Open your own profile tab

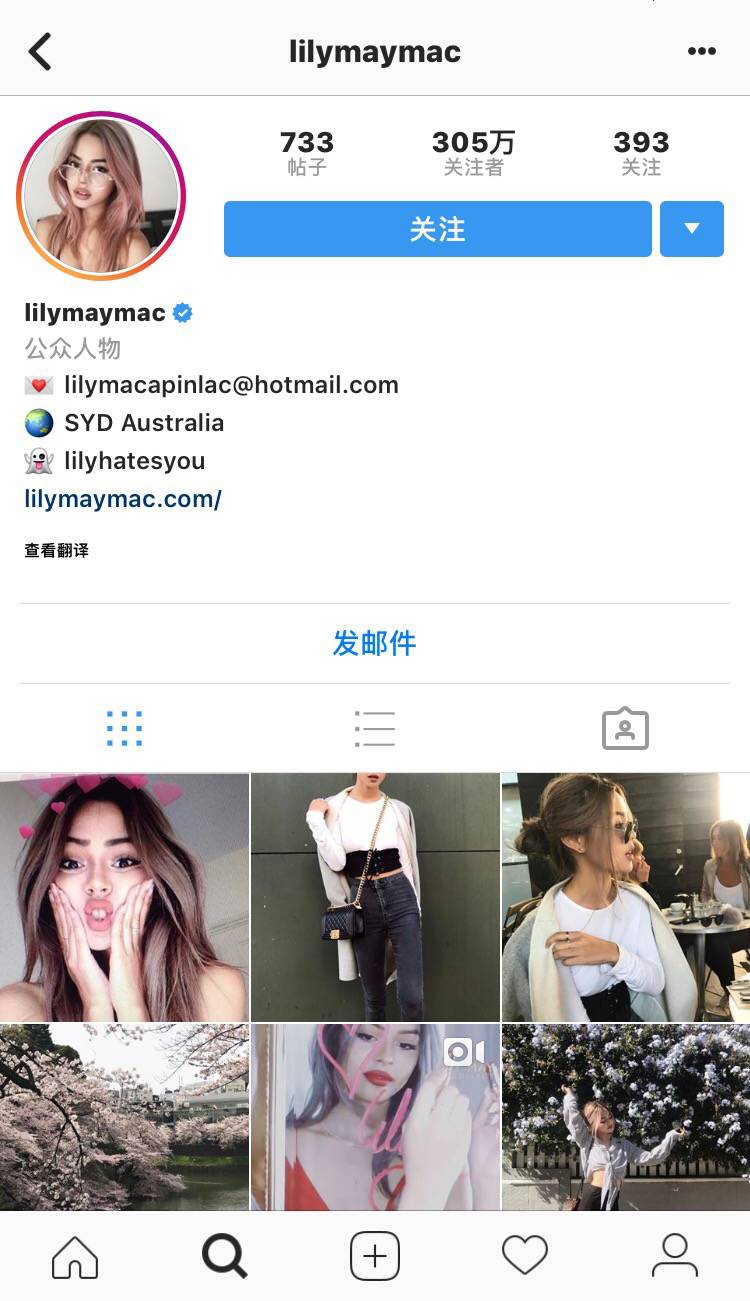point(675,1256)
